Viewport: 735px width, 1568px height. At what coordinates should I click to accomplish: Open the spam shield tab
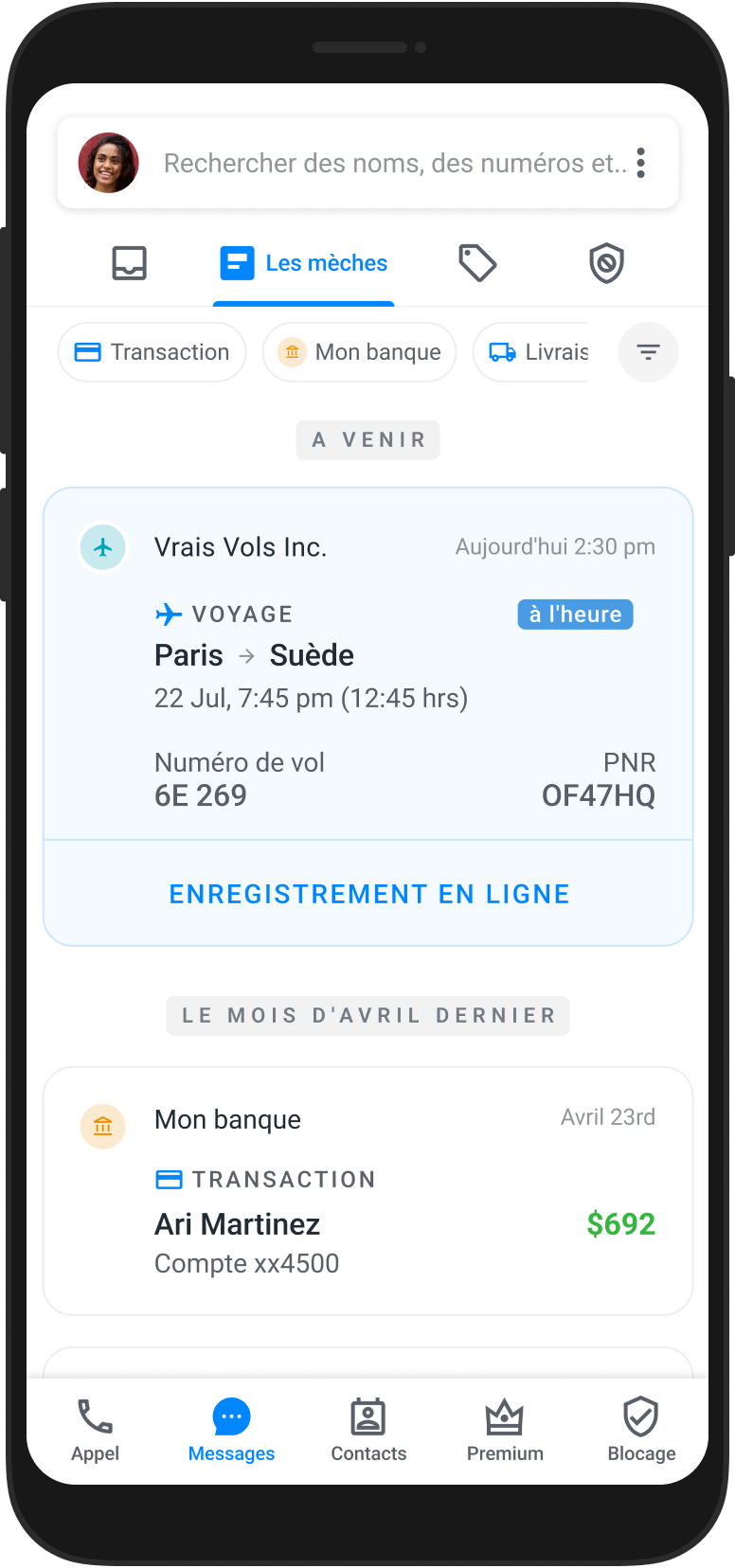(x=606, y=263)
